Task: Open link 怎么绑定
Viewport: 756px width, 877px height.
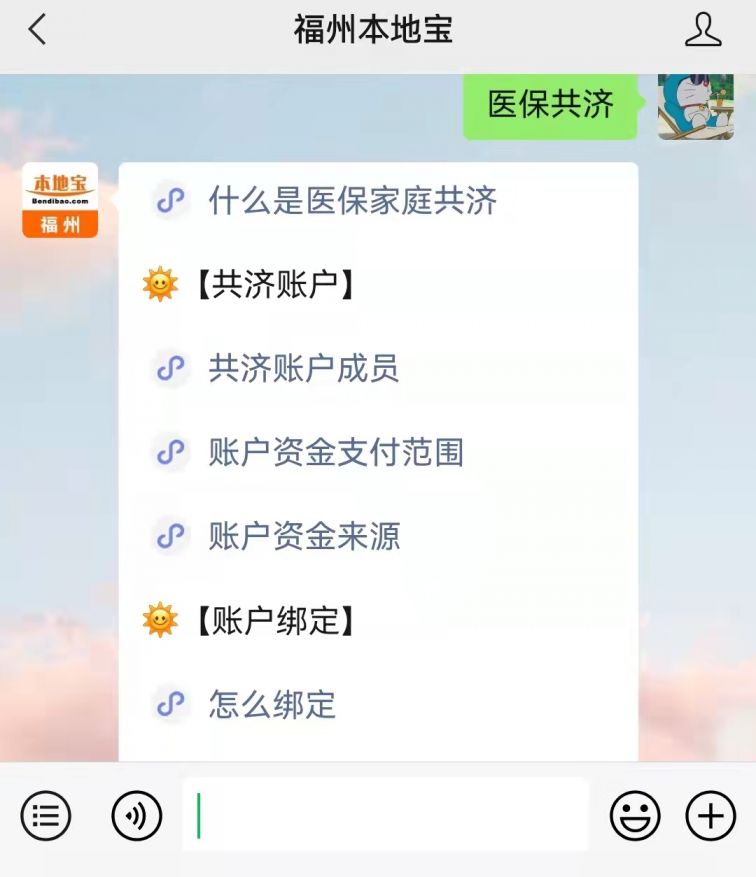Action: pos(272,705)
